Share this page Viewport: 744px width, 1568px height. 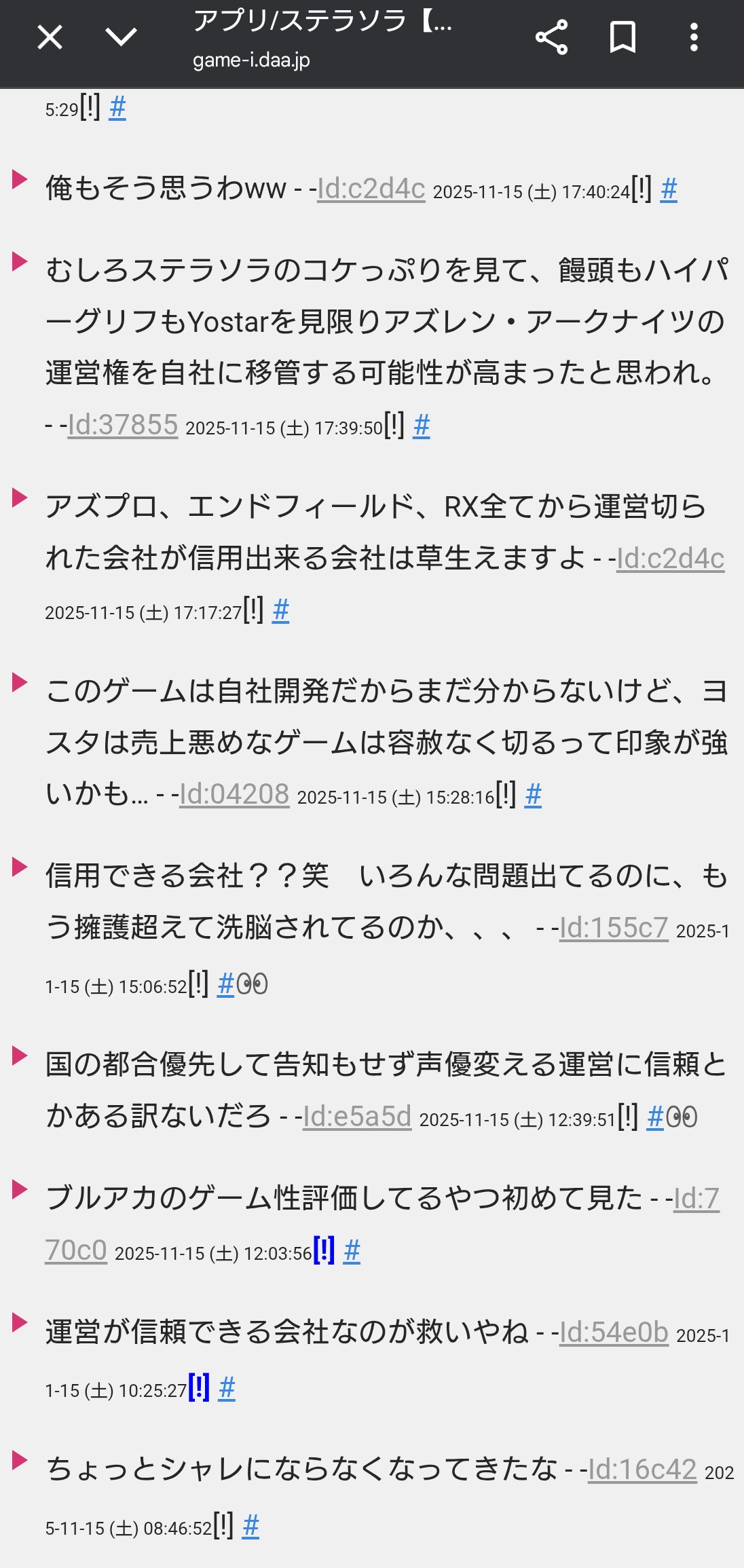pyautogui.click(x=551, y=37)
